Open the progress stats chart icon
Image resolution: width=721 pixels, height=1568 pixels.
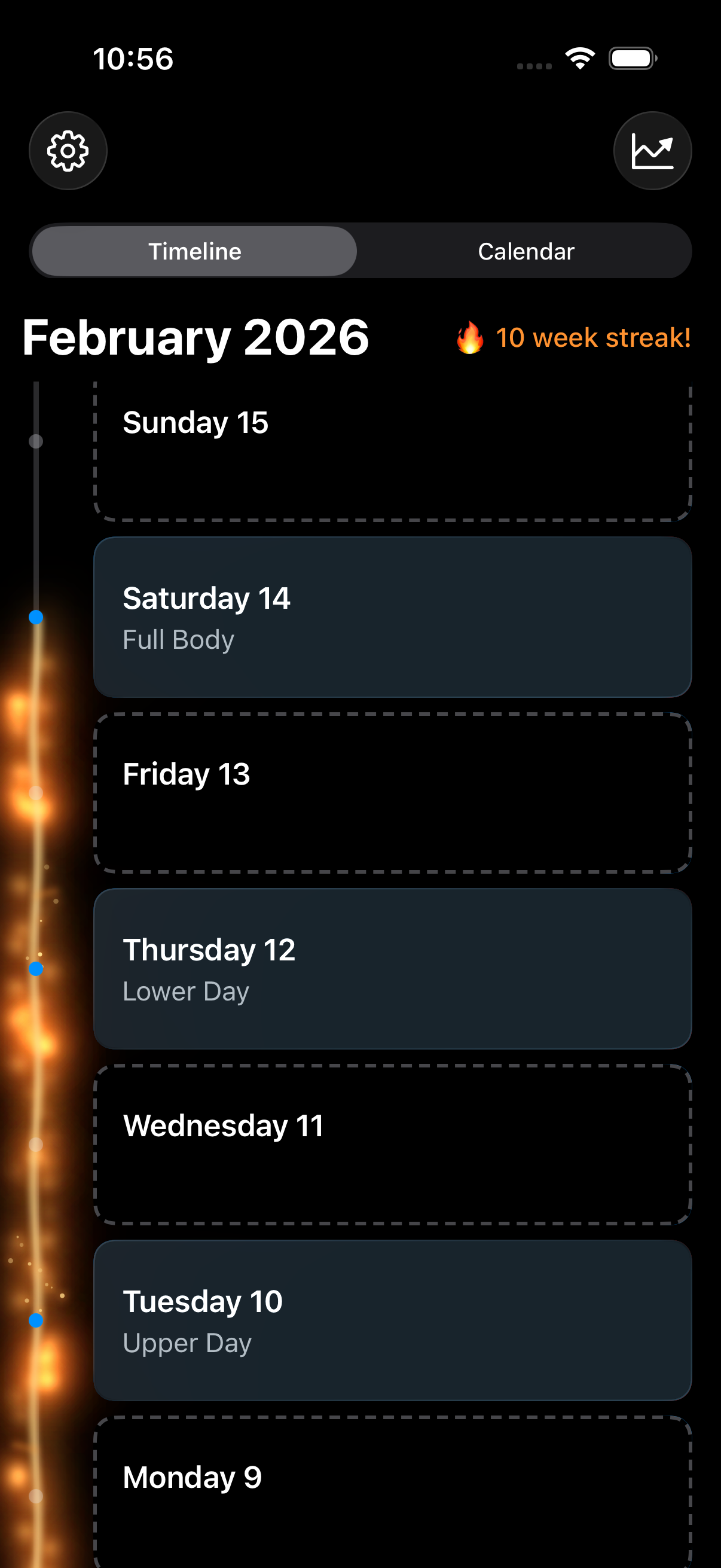[x=652, y=150]
